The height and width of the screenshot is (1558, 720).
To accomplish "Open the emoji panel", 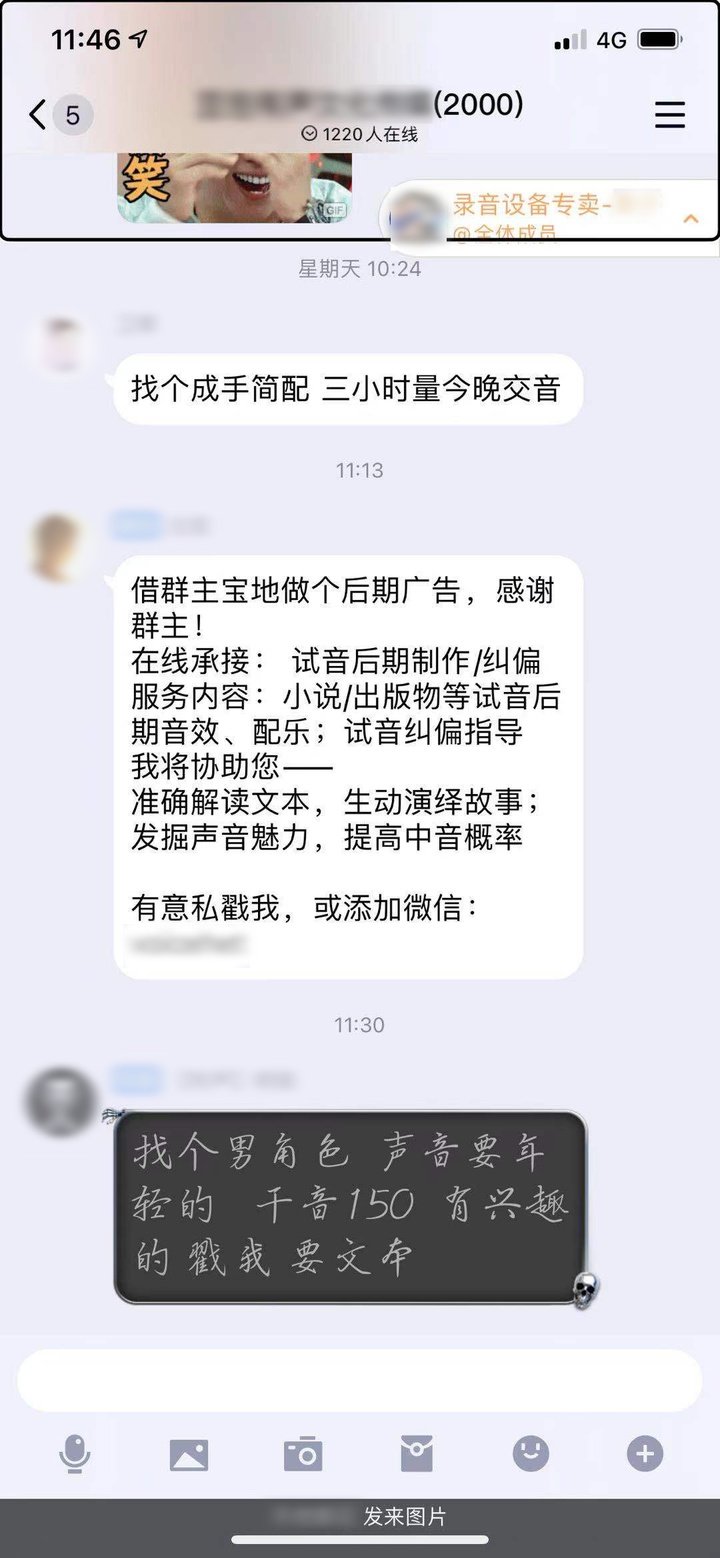I will point(531,1453).
